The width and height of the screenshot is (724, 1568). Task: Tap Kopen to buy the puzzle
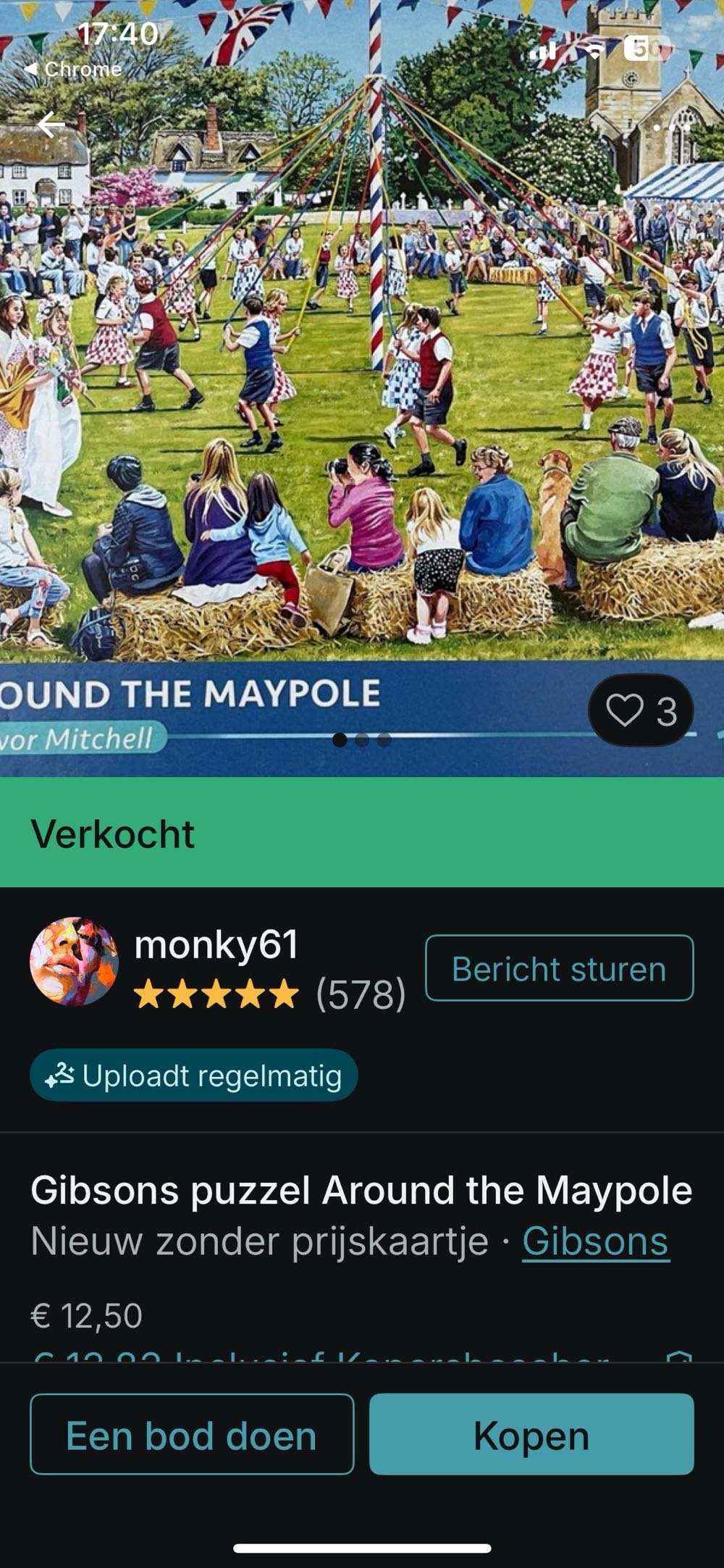click(x=532, y=1437)
